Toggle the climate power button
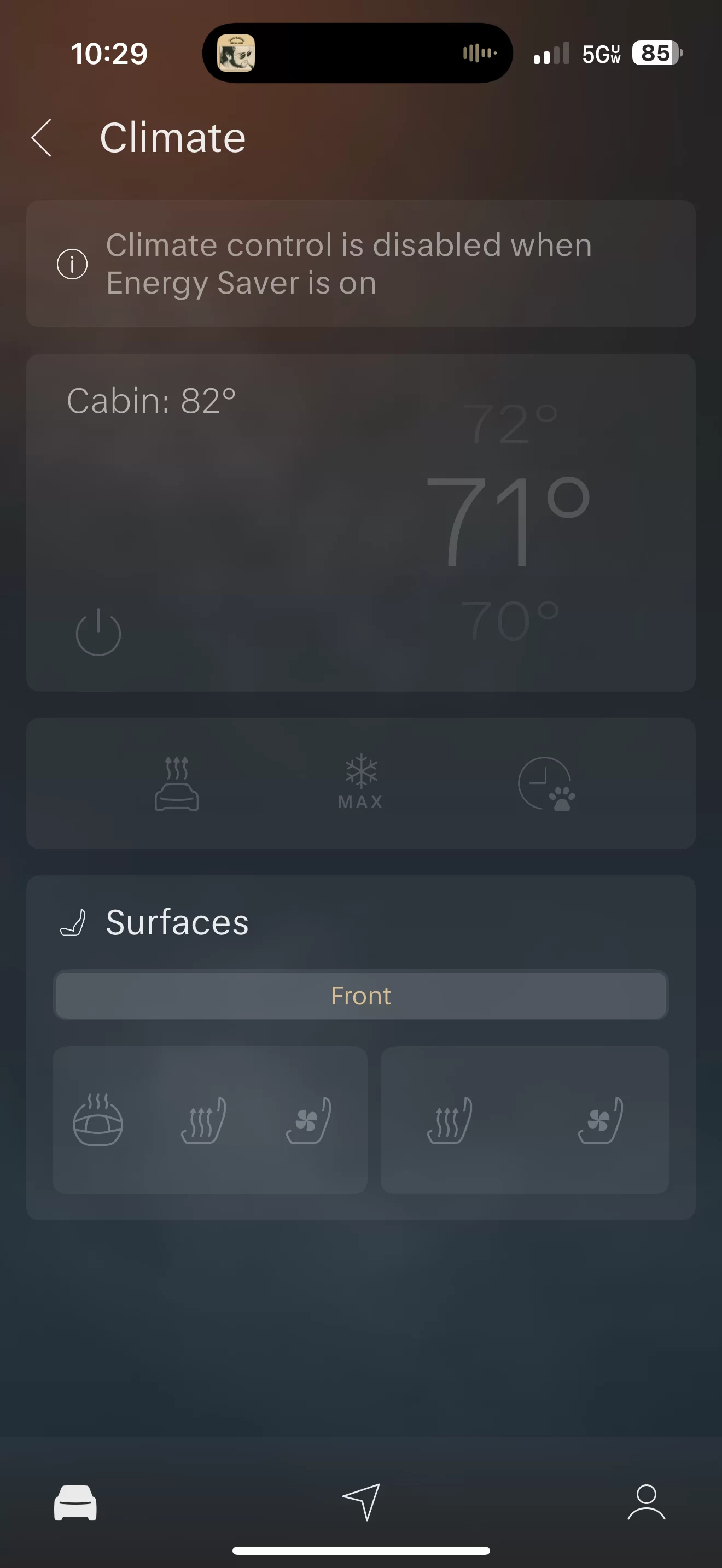 98,632
